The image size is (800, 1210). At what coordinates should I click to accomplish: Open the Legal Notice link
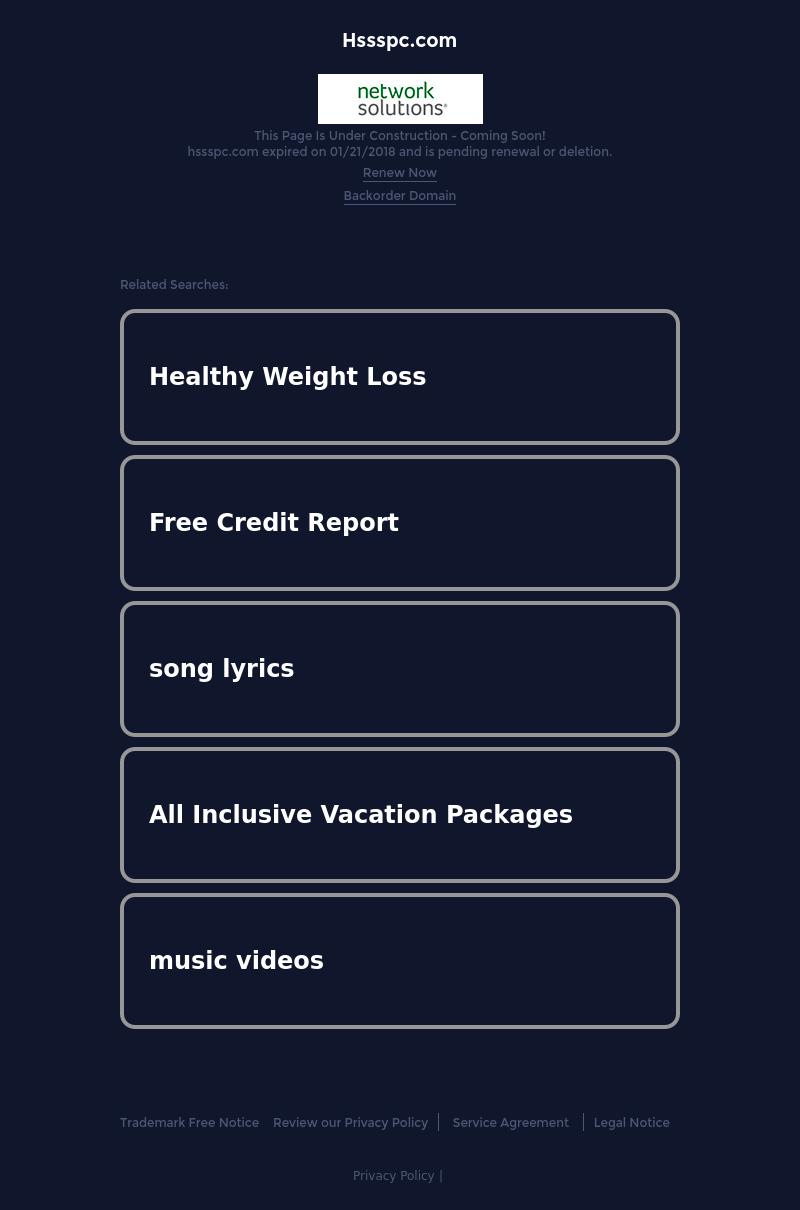(631, 1123)
